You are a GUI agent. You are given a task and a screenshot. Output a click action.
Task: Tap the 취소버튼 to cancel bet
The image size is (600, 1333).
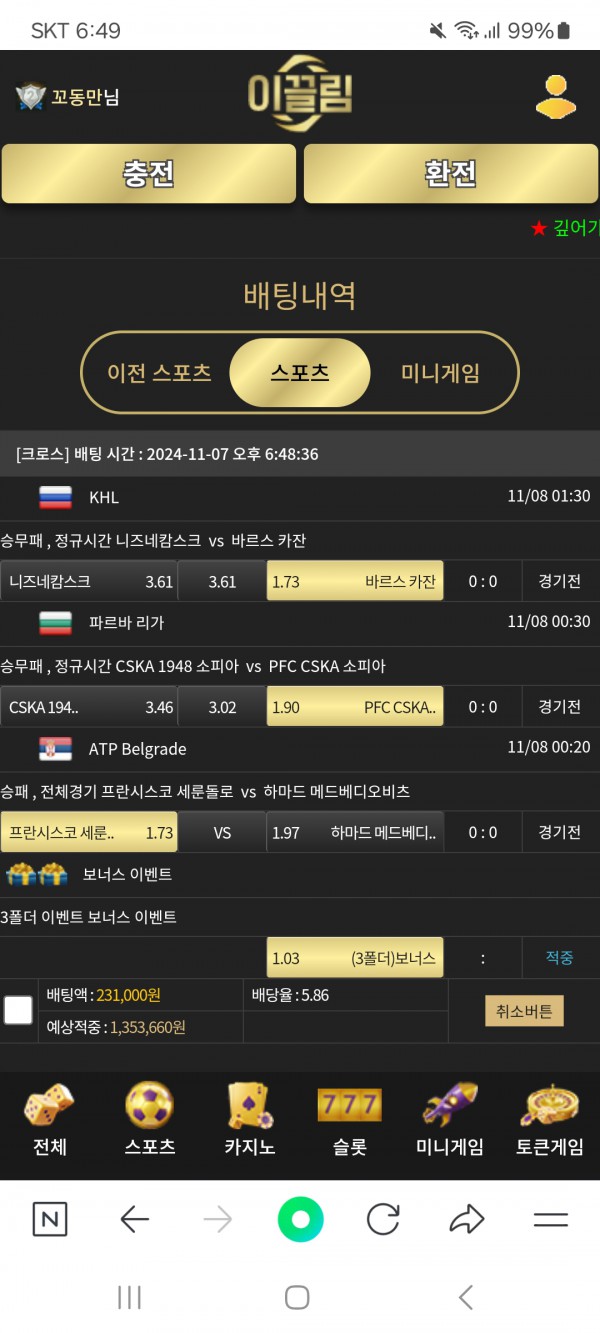(x=524, y=1011)
